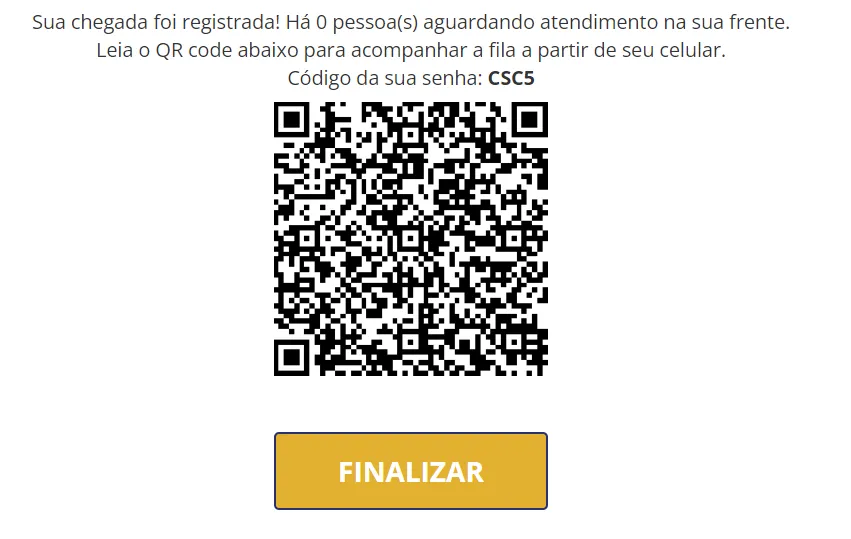Tap the FINALIZAR button
The image size is (851, 539).
[411, 471]
